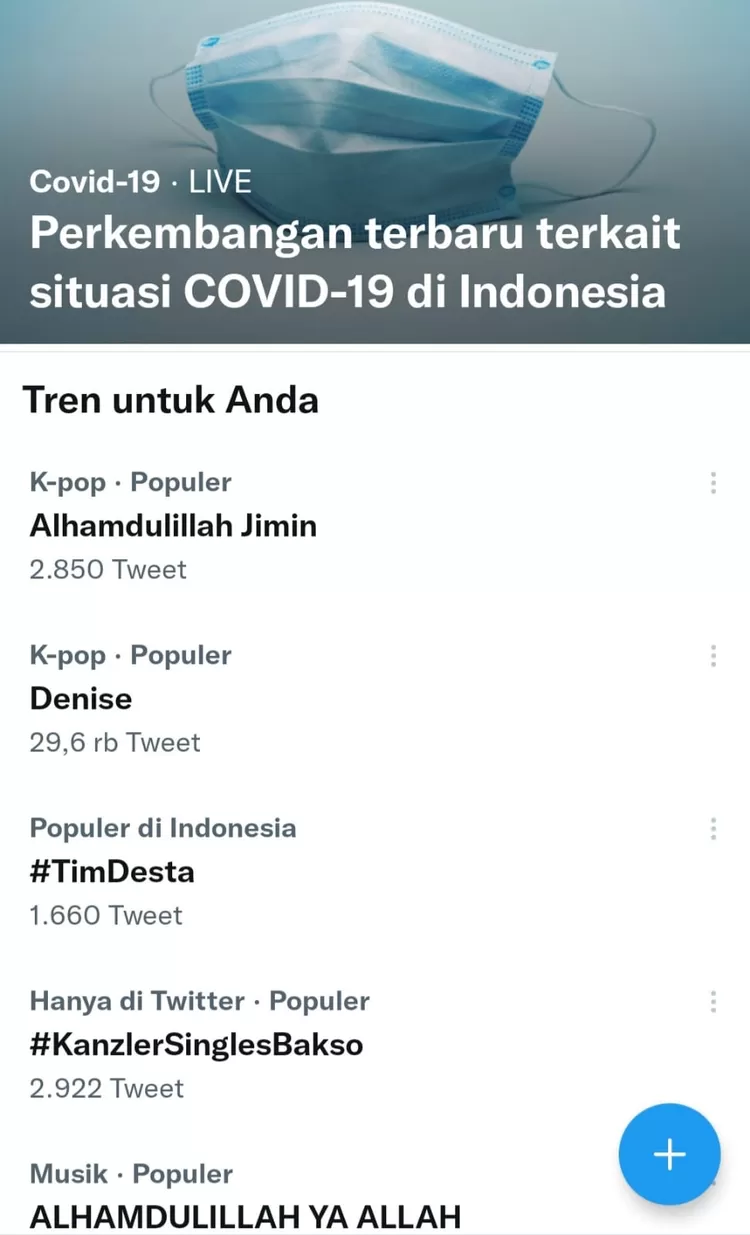Screen dimensions: 750x1235
Task: Open more options for Alhamdulillah Jimin
Action: point(713,483)
